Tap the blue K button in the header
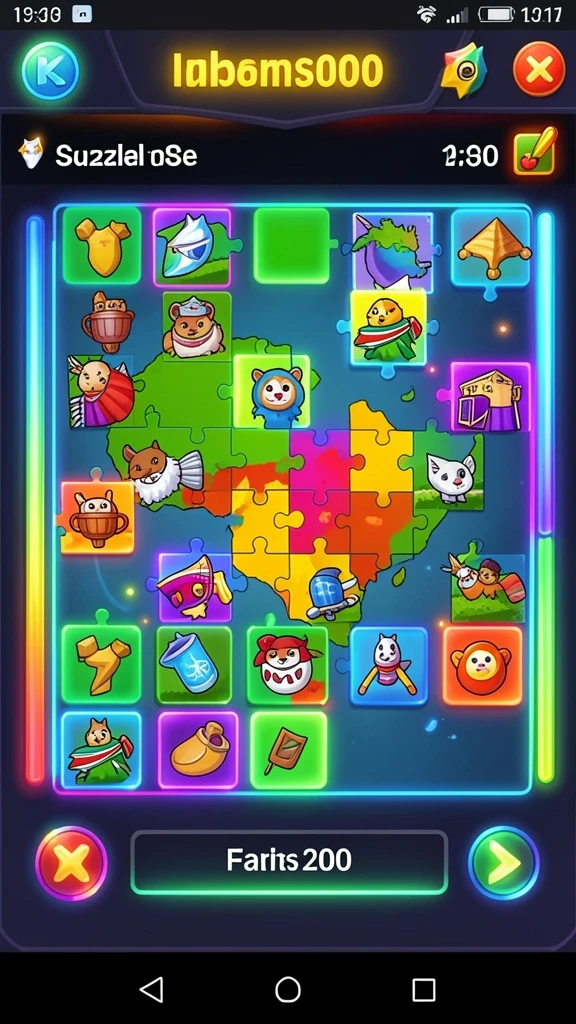The image size is (576, 1024). tap(50, 70)
